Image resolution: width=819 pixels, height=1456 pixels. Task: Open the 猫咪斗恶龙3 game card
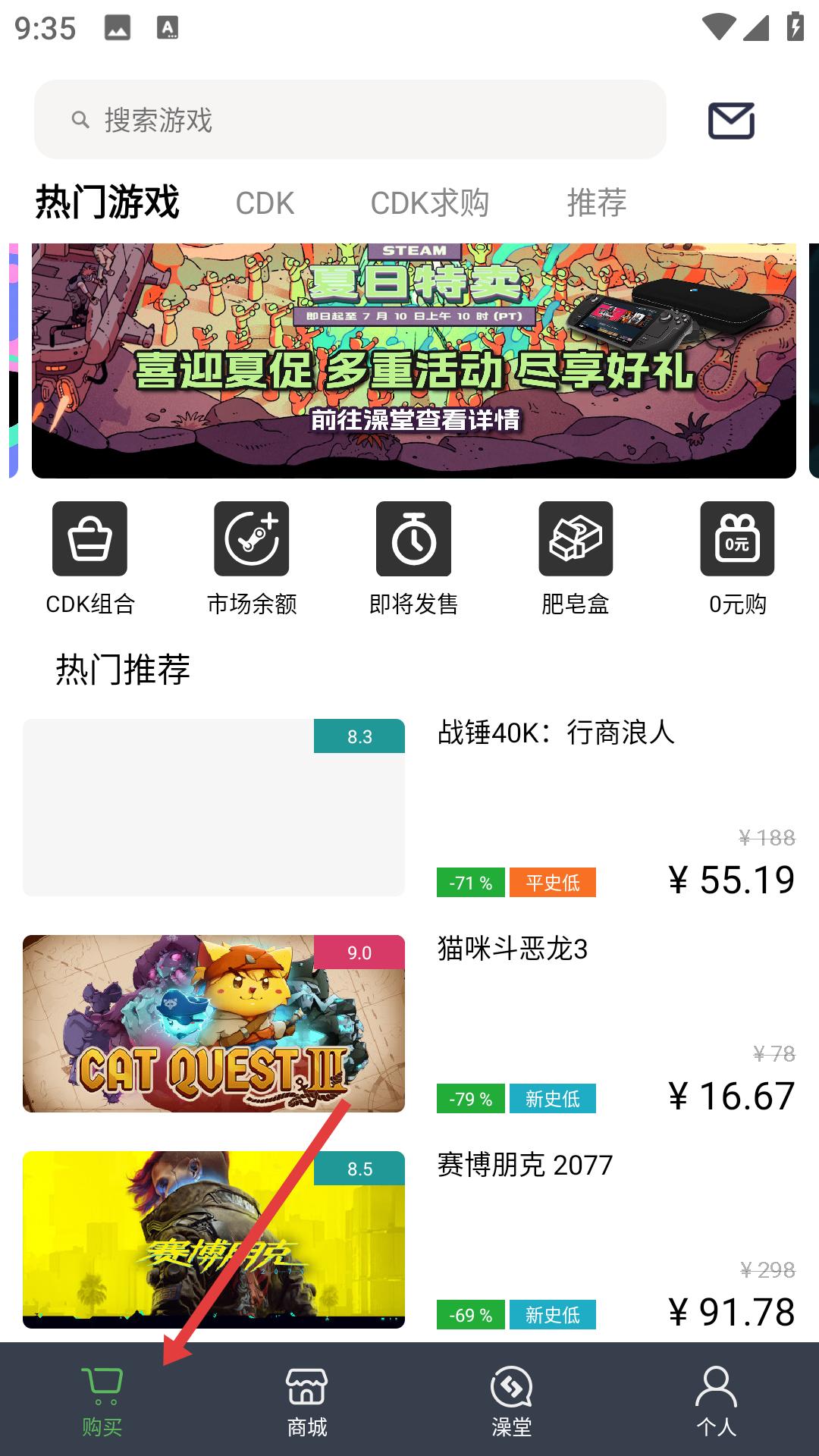(x=409, y=1024)
